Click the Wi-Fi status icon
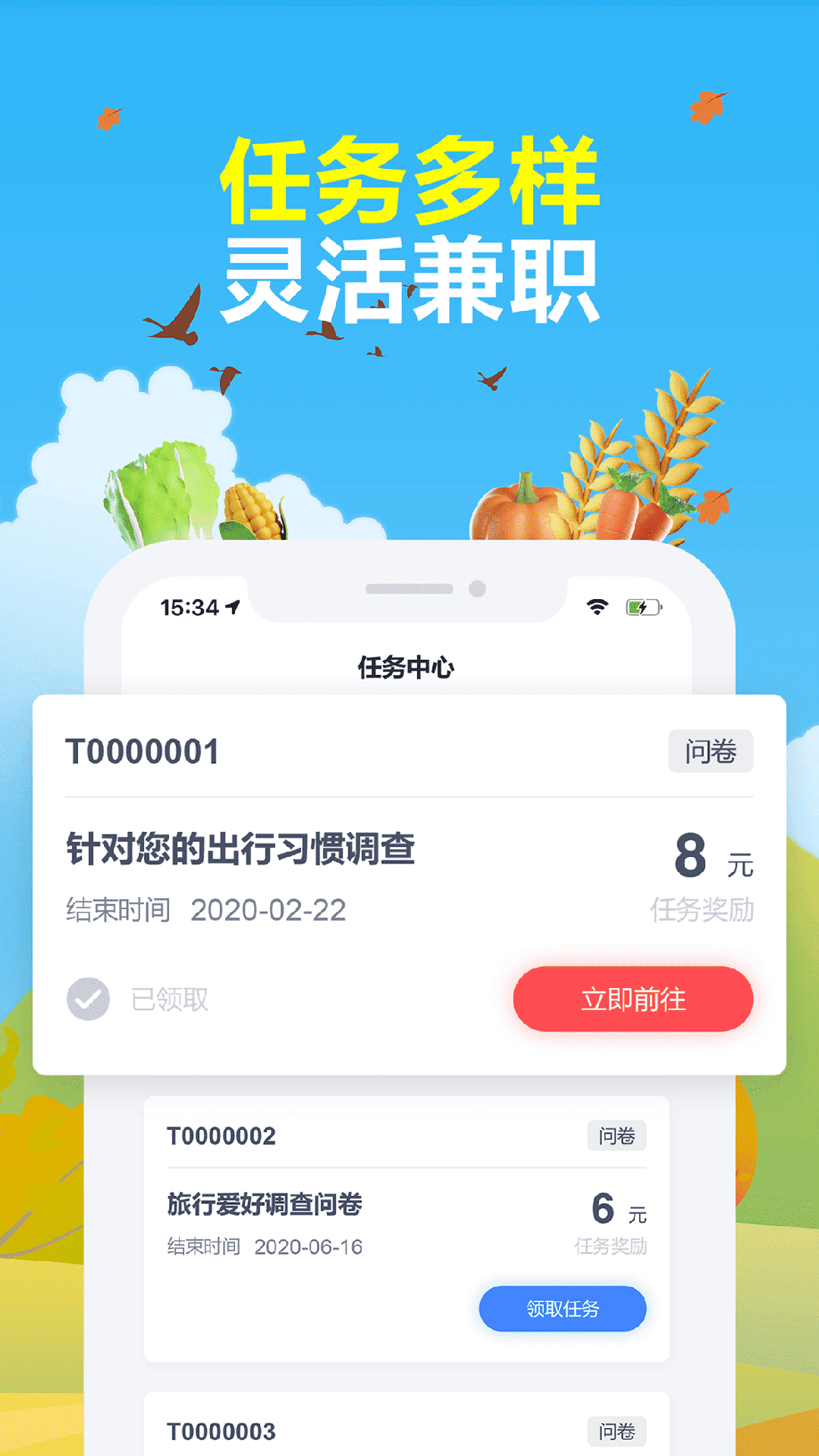This screenshot has height=1456, width=819. click(598, 606)
